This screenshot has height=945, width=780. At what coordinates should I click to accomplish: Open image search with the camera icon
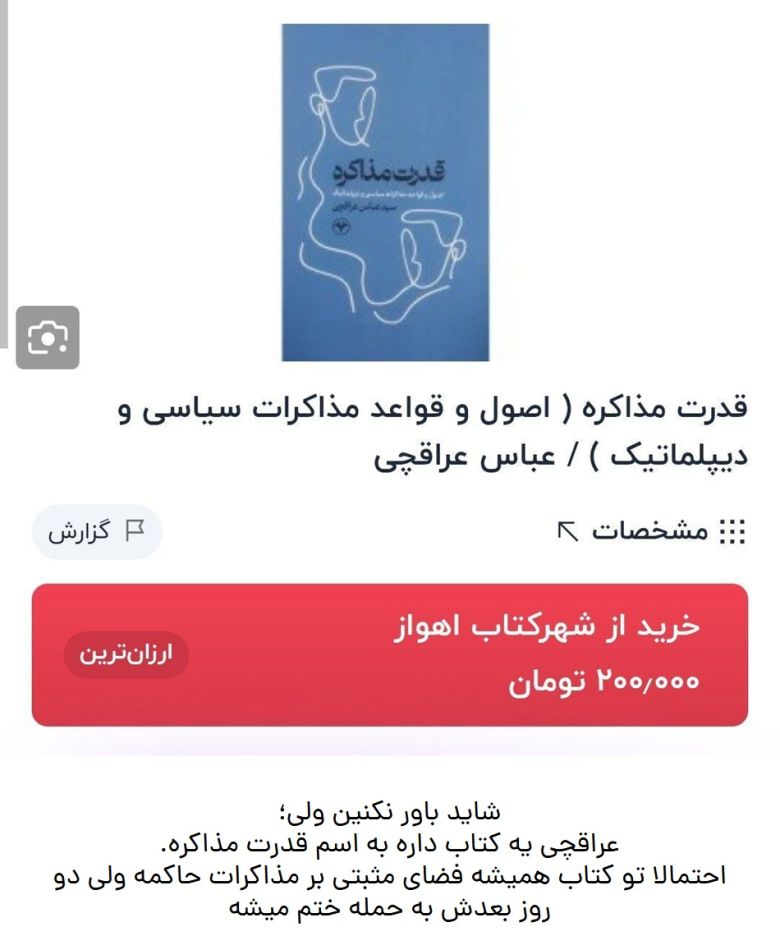click(x=47, y=338)
